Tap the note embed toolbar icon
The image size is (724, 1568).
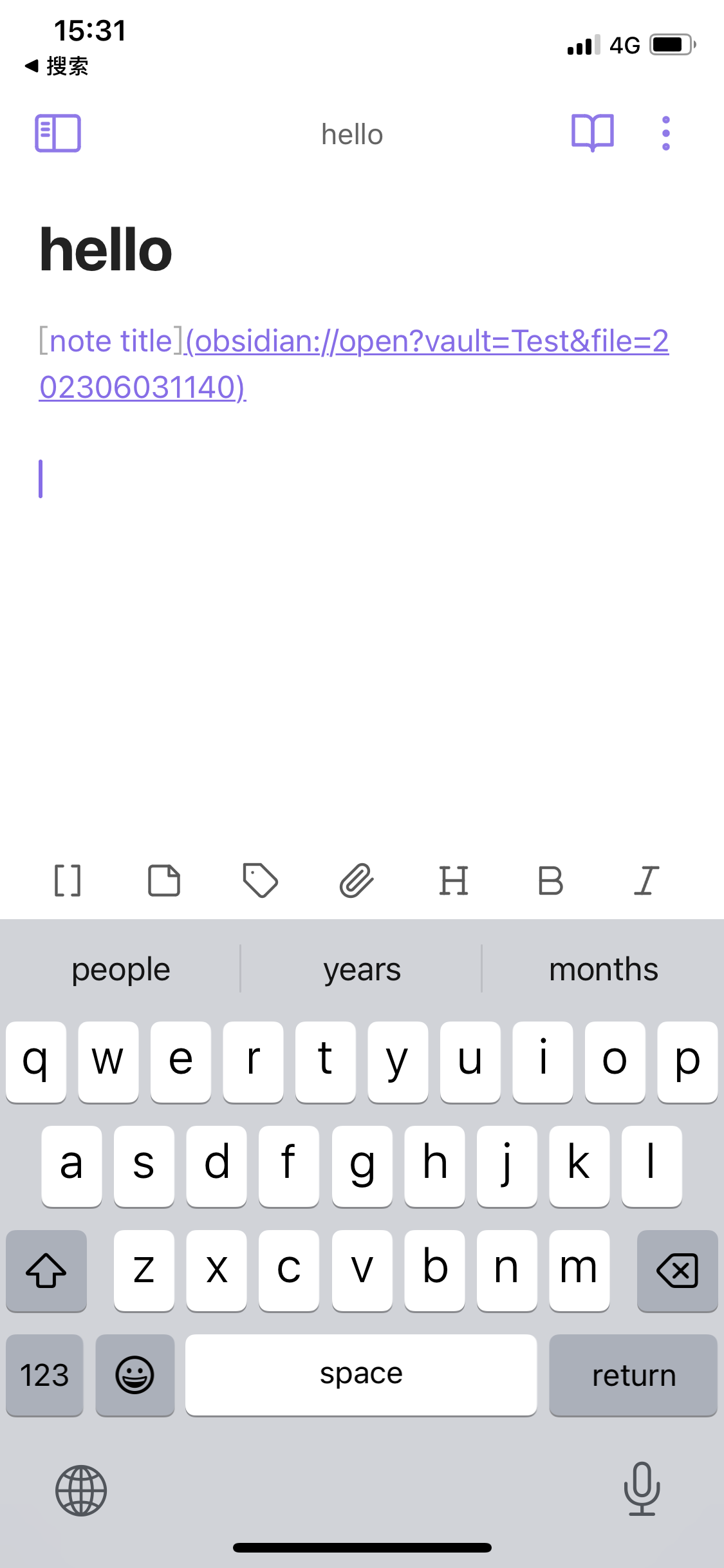(x=164, y=881)
